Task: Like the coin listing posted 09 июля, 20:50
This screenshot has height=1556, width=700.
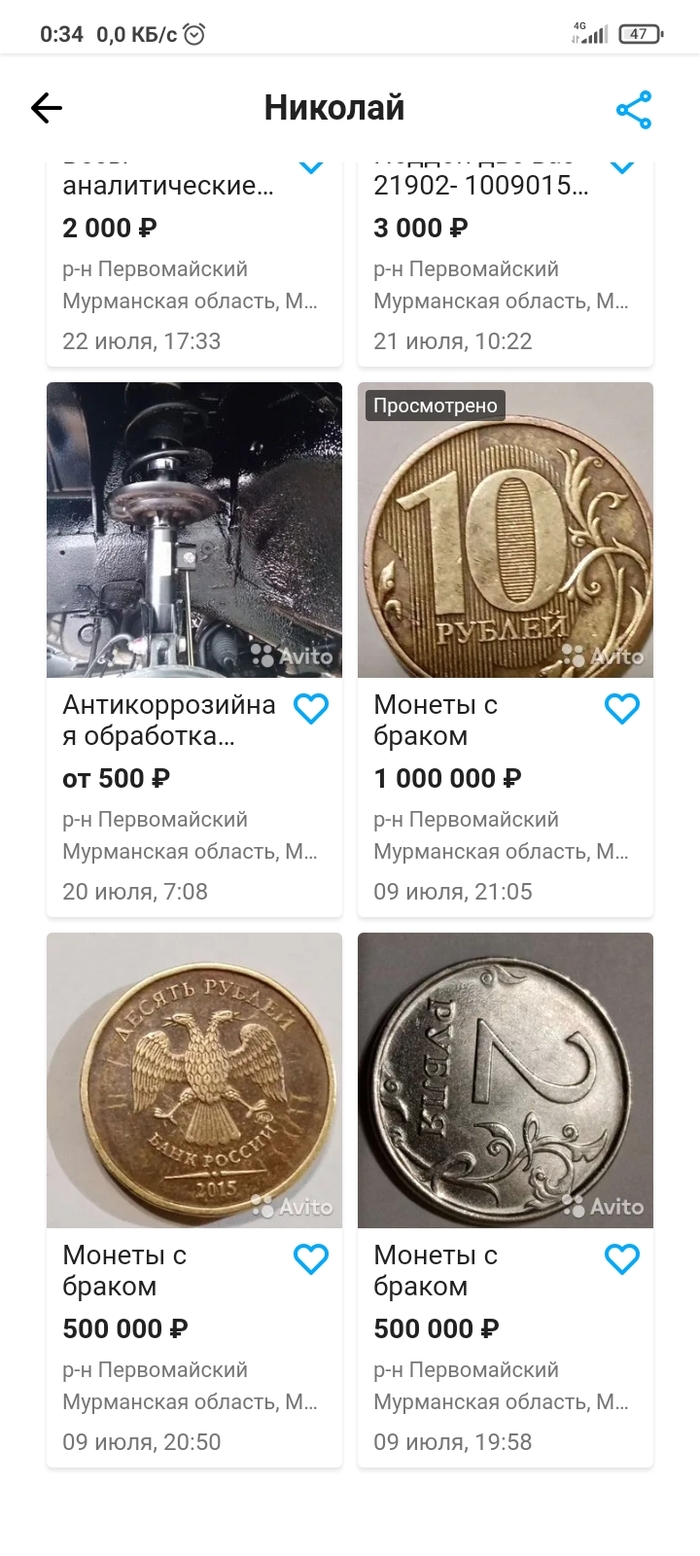Action: 311,1259
